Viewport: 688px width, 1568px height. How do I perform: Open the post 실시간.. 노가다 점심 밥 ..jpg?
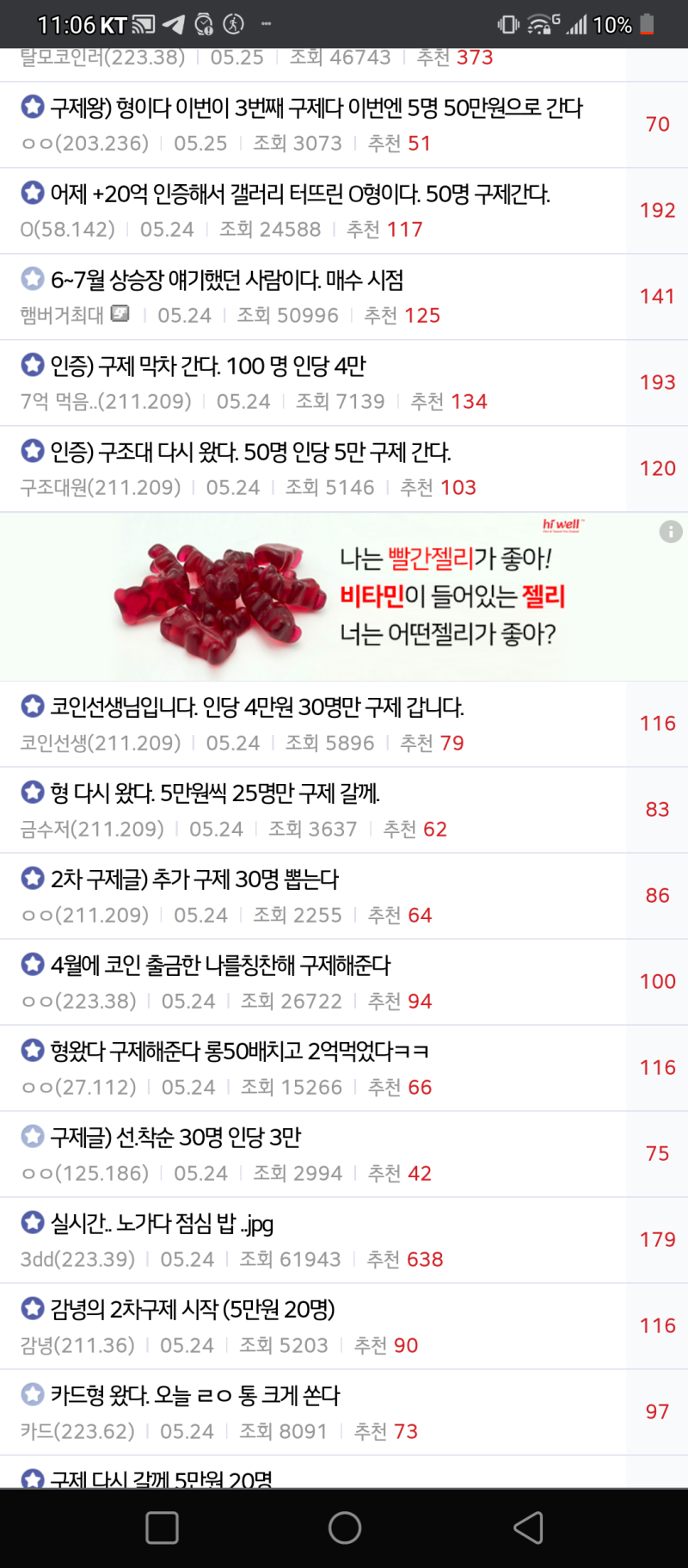point(189,1224)
